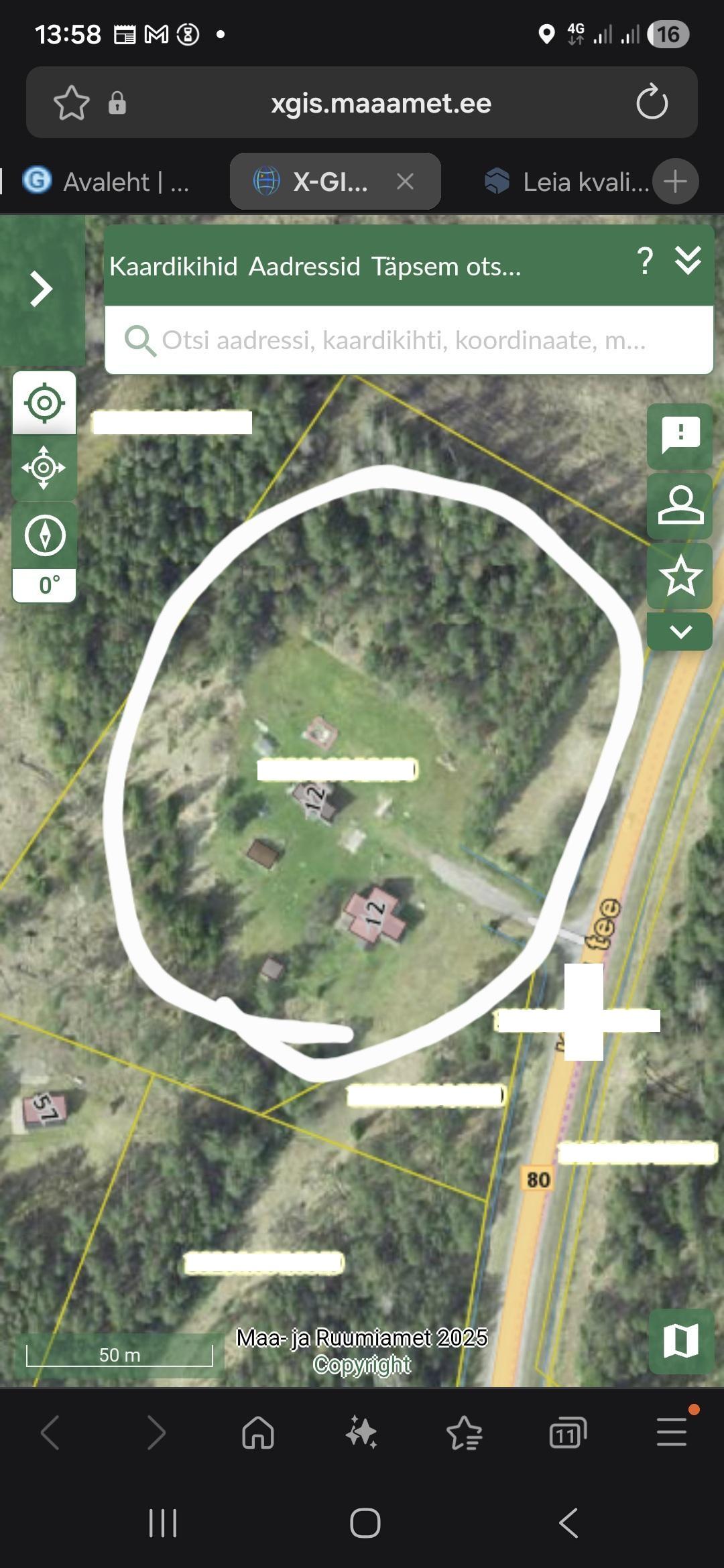Open the user account button

click(680, 506)
